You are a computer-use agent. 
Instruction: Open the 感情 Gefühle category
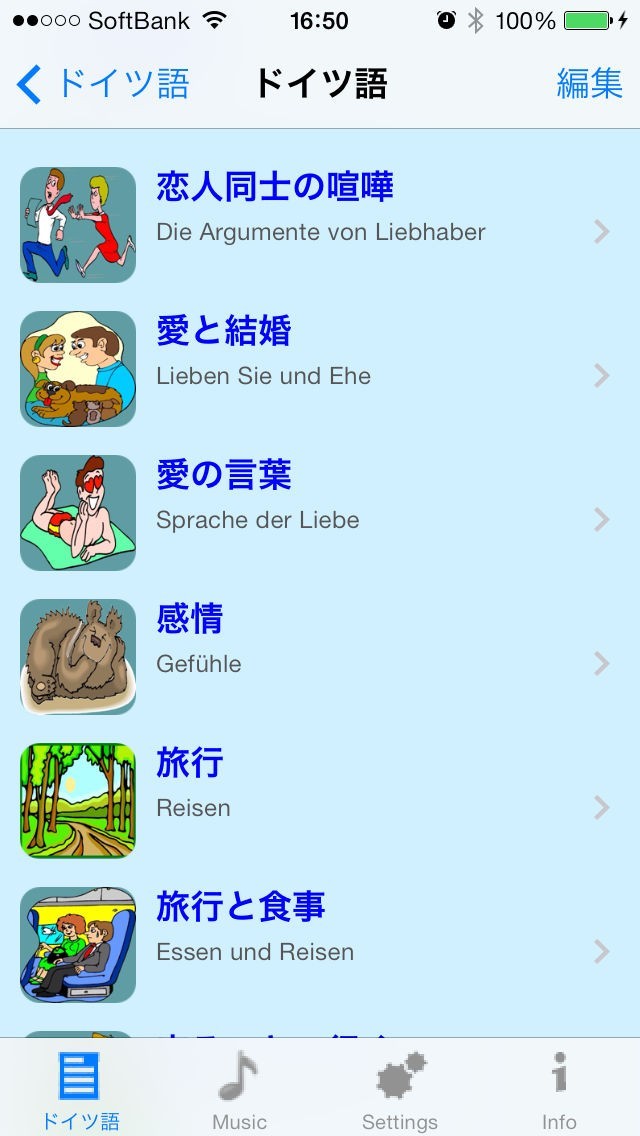point(320,657)
